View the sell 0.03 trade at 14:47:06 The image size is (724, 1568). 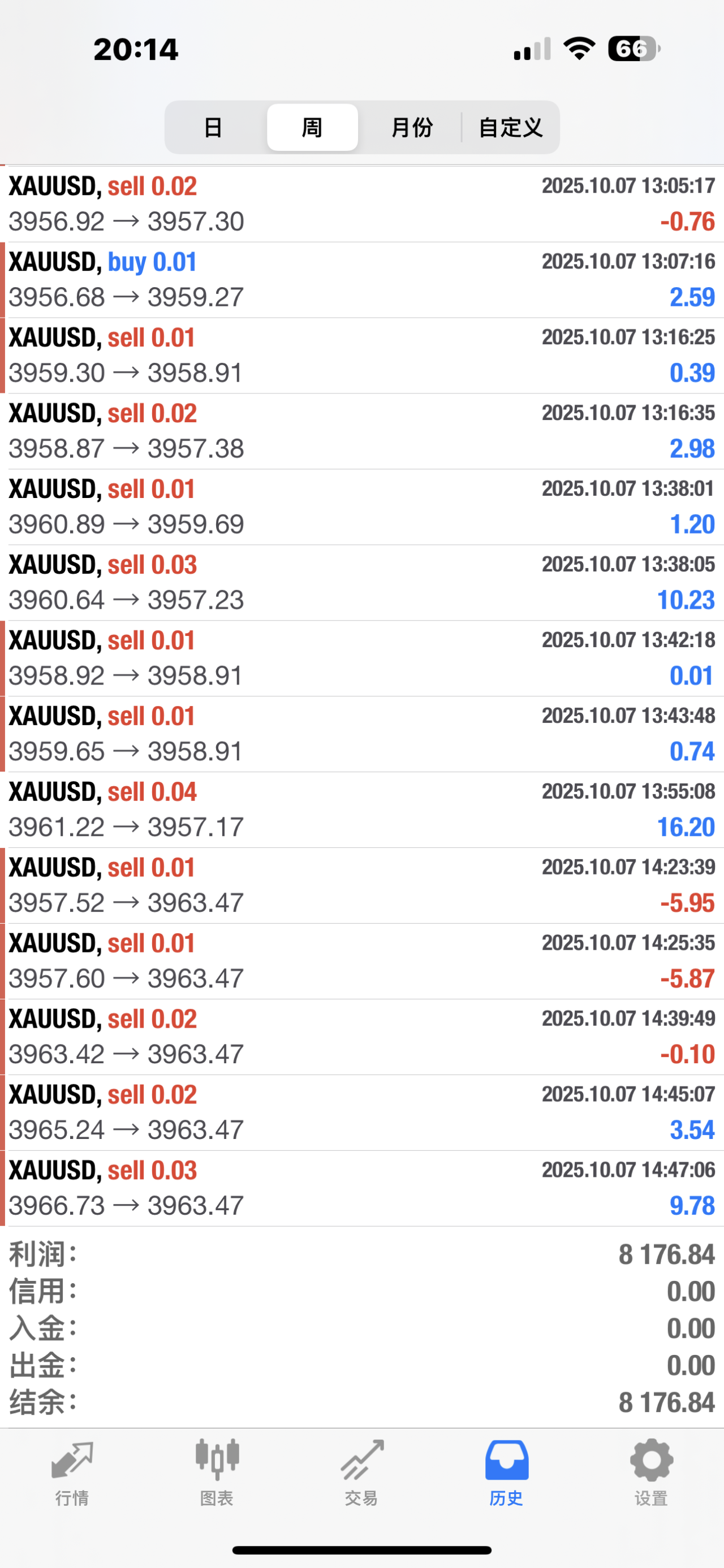pos(361,1188)
